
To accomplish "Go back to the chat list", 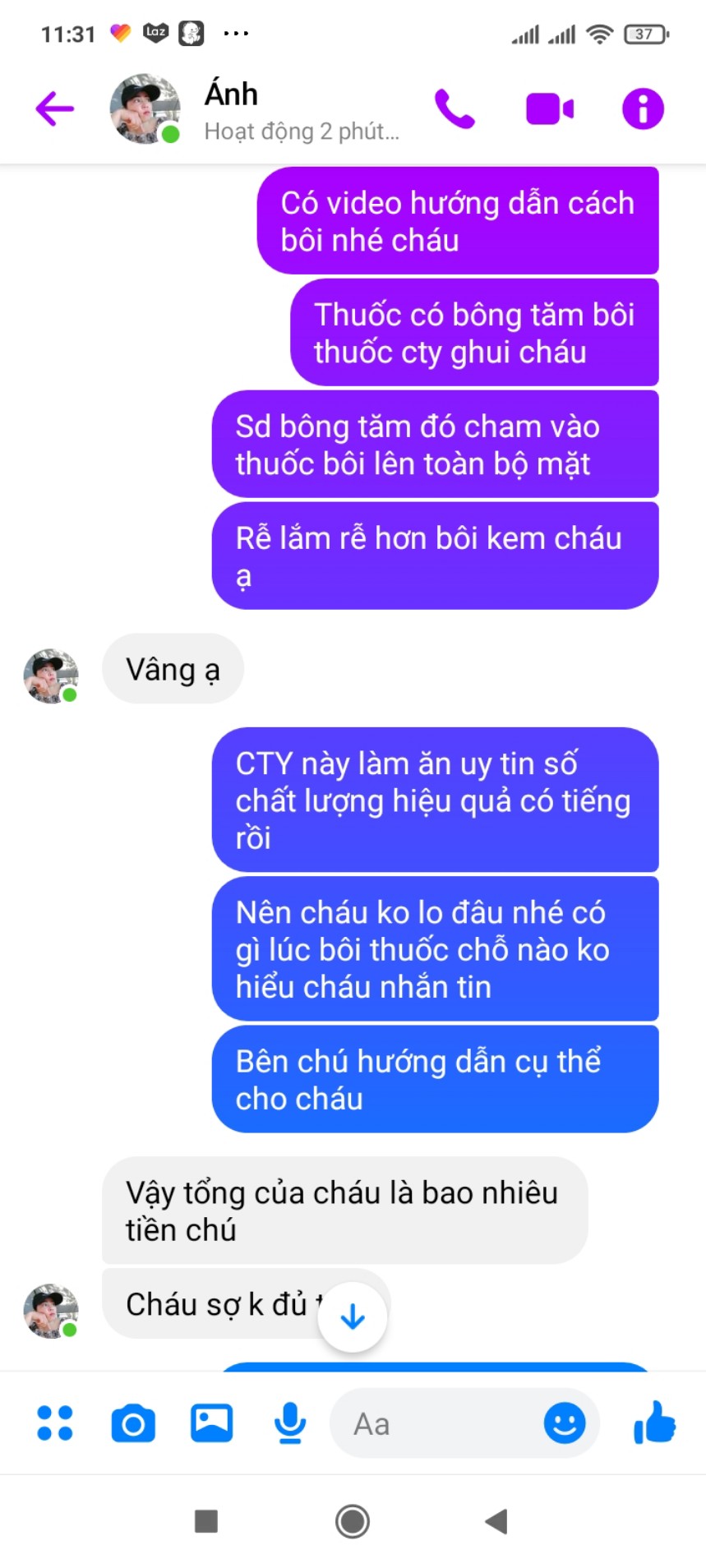I will (55, 109).
